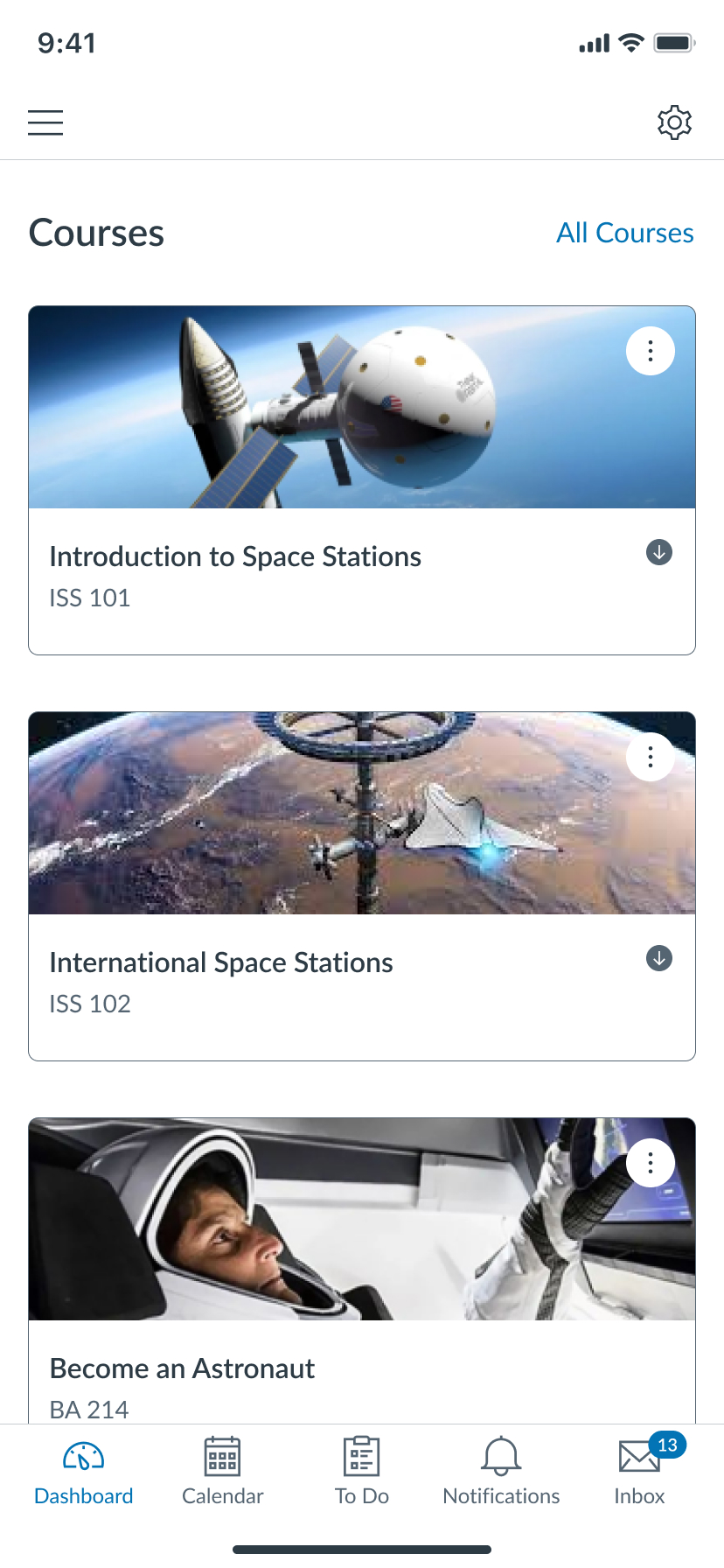Open the International Space Stations course
The height and width of the screenshot is (1568, 724).
click(x=221, y=963)
